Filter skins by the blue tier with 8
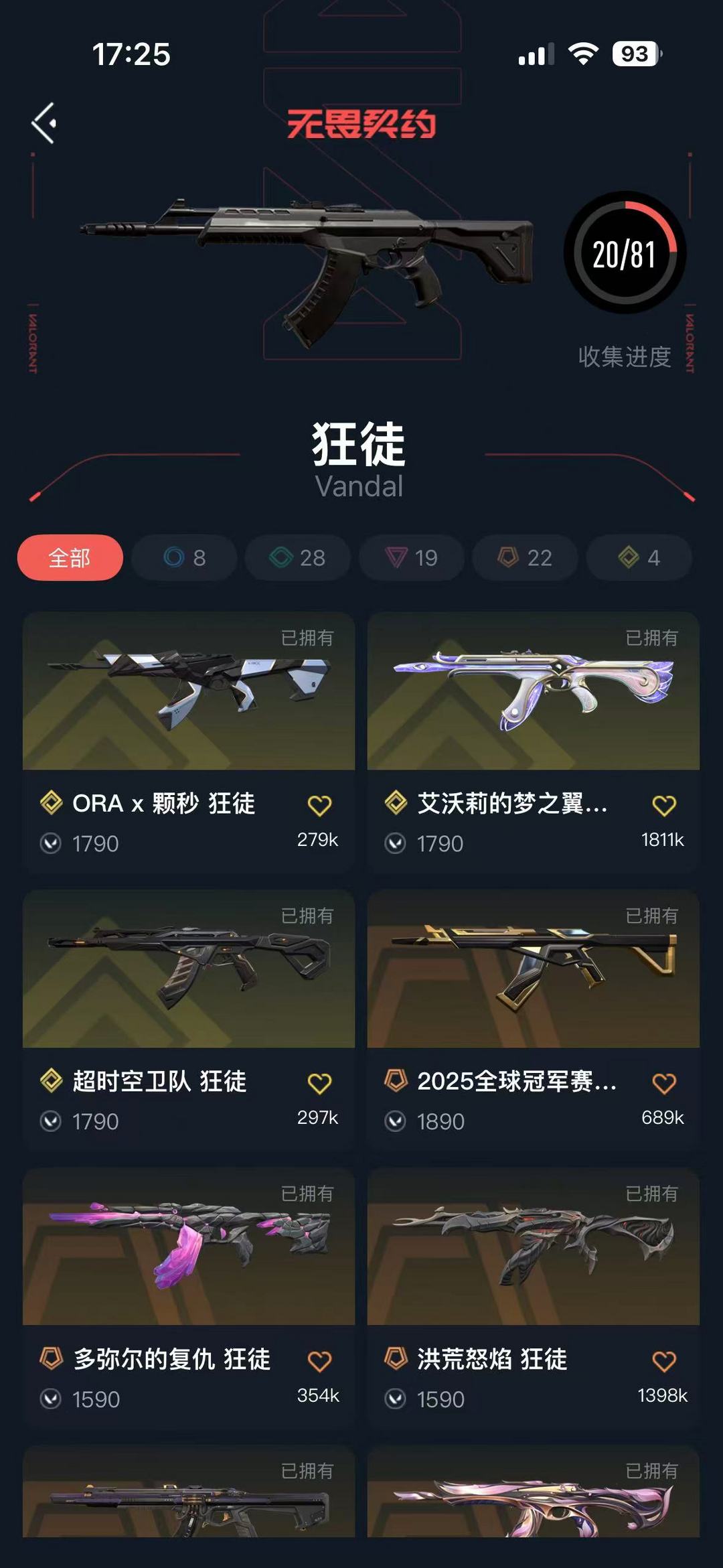The image size is (723, 1568). [184, 557]
